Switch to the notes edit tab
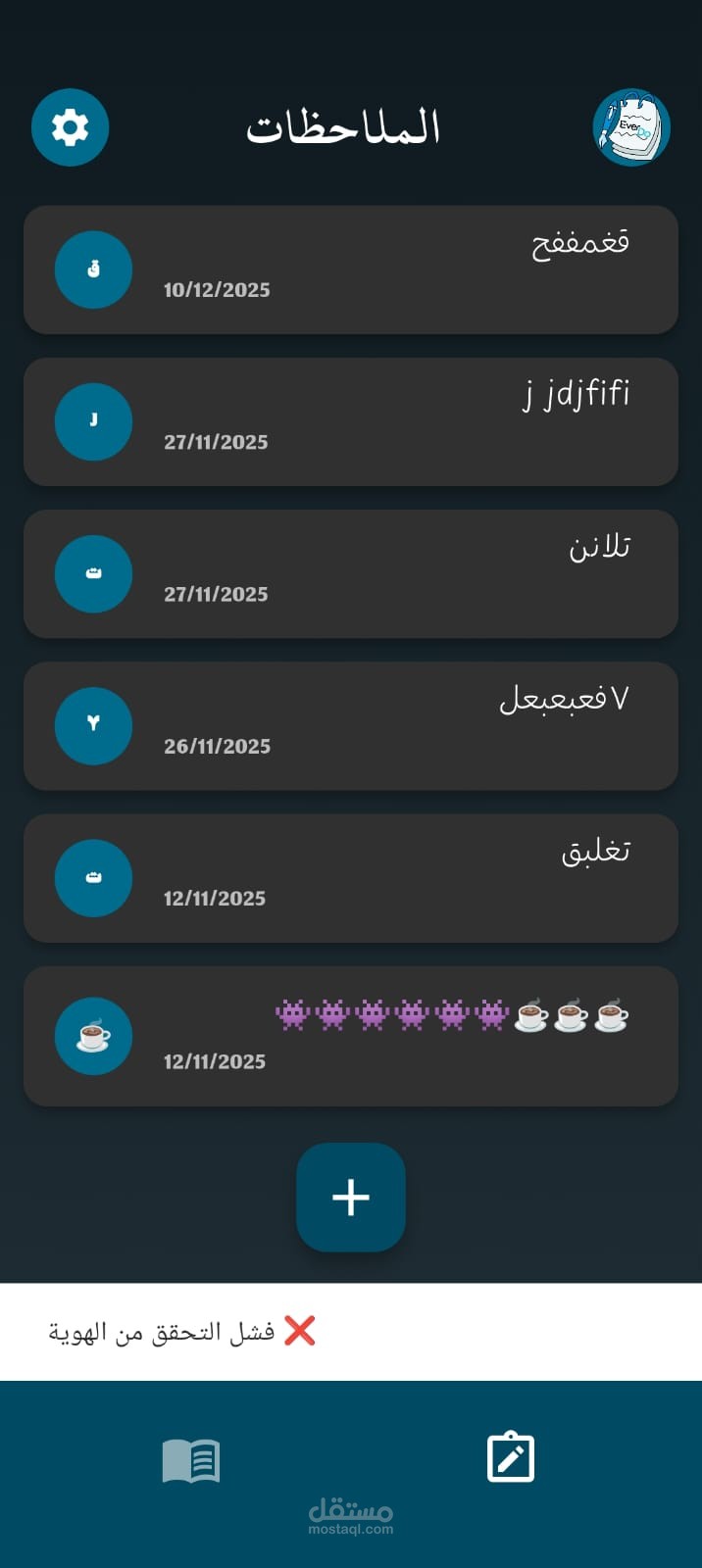Viewport: 702px width, 1568px height. click(x=511, y=1457)
